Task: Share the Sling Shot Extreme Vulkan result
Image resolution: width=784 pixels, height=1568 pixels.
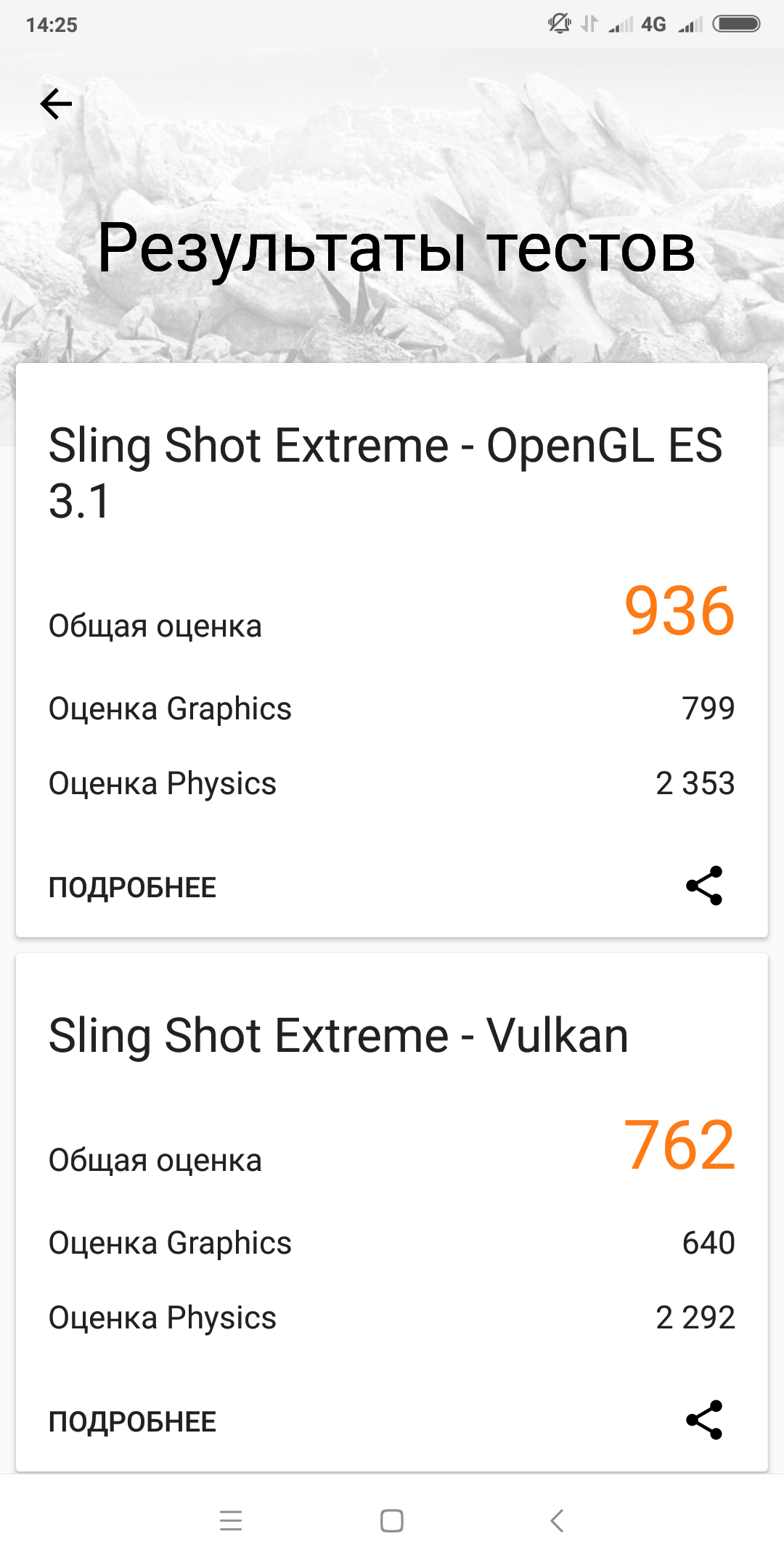Action: pyautogui.click(x=704, y=1420)
